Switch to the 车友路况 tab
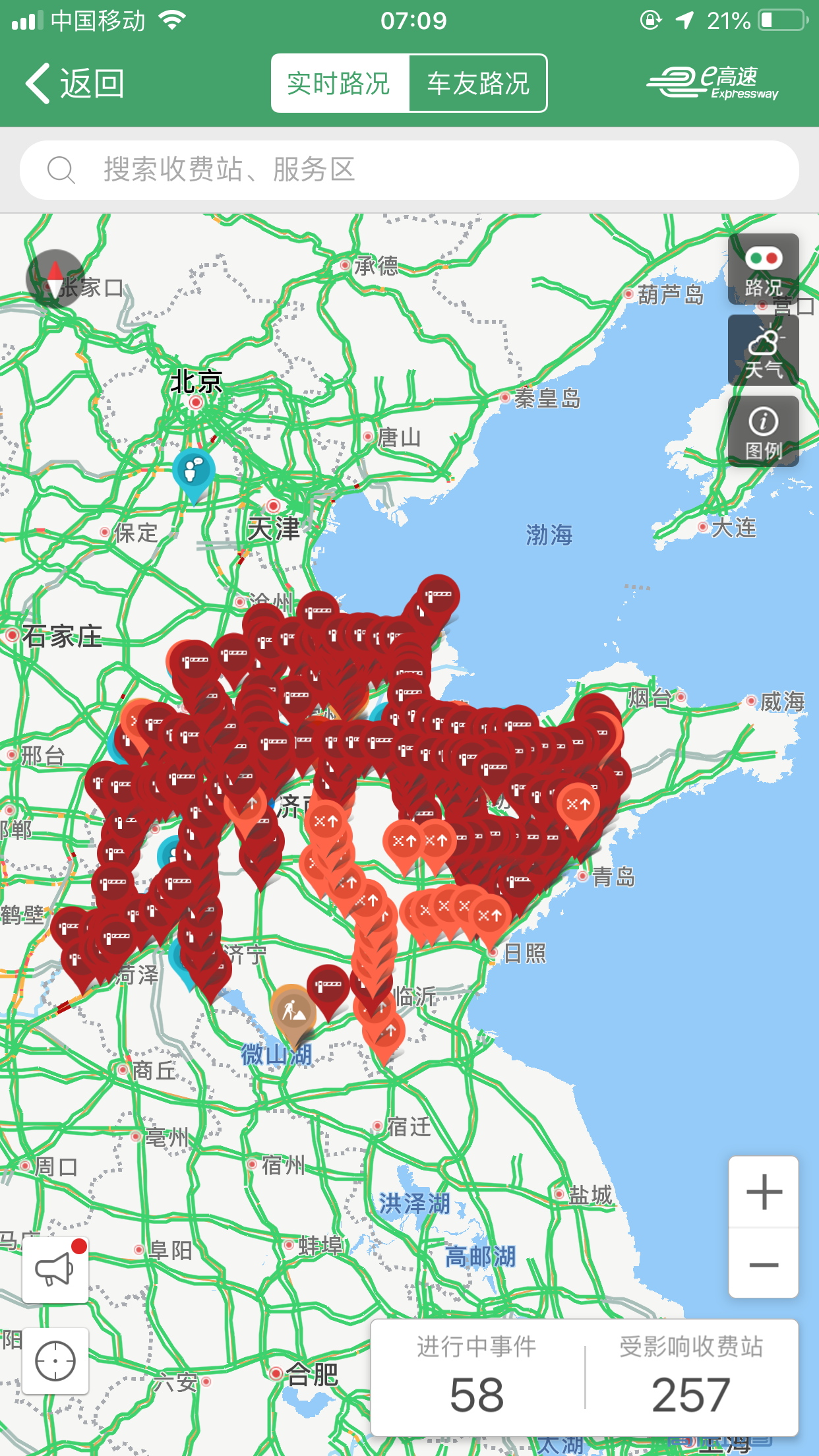This screenshot has width=819, height=1456. 478,84
